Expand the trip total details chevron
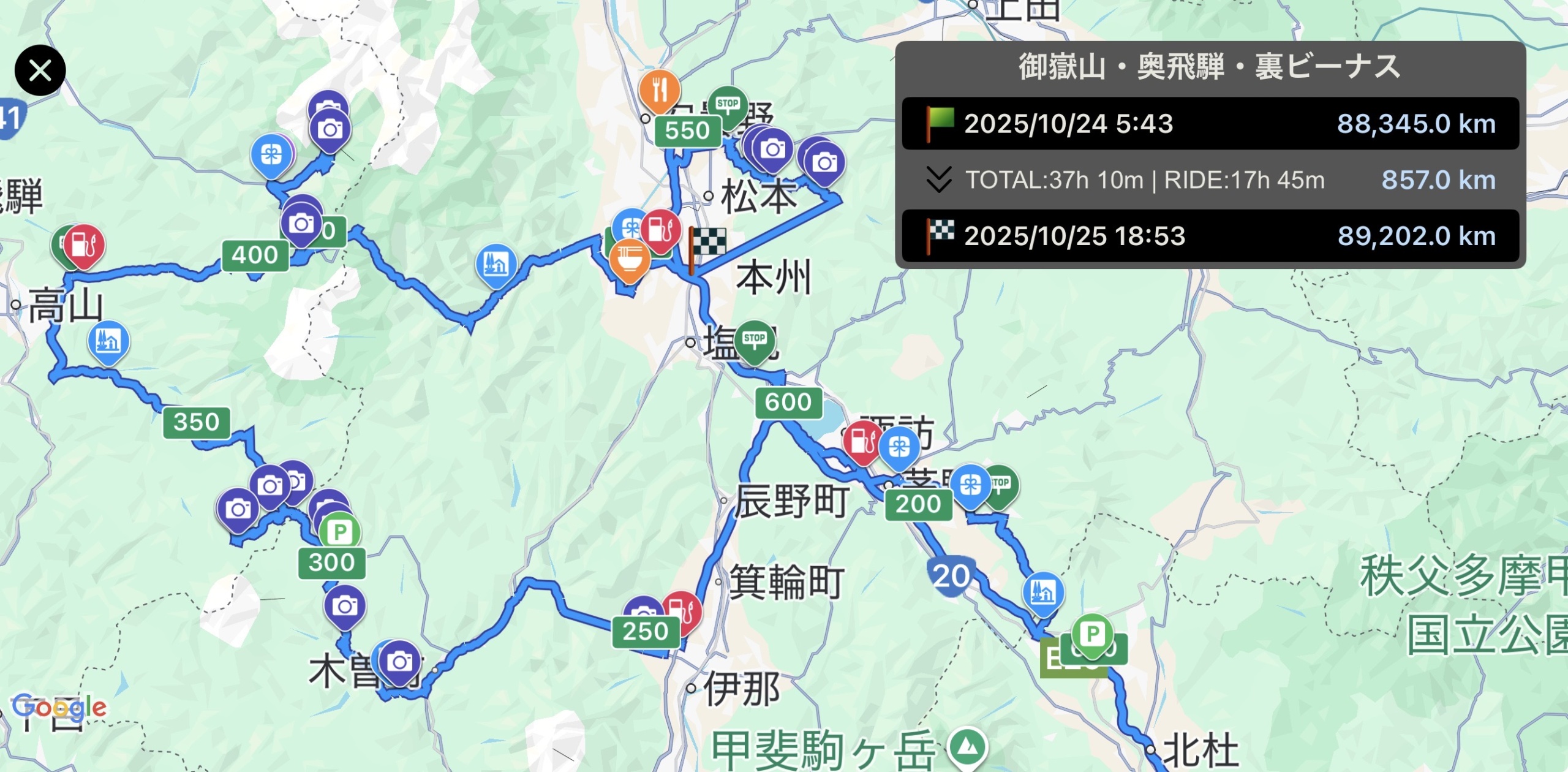This screenshot has width=1568, height=772. pos(938,180)
